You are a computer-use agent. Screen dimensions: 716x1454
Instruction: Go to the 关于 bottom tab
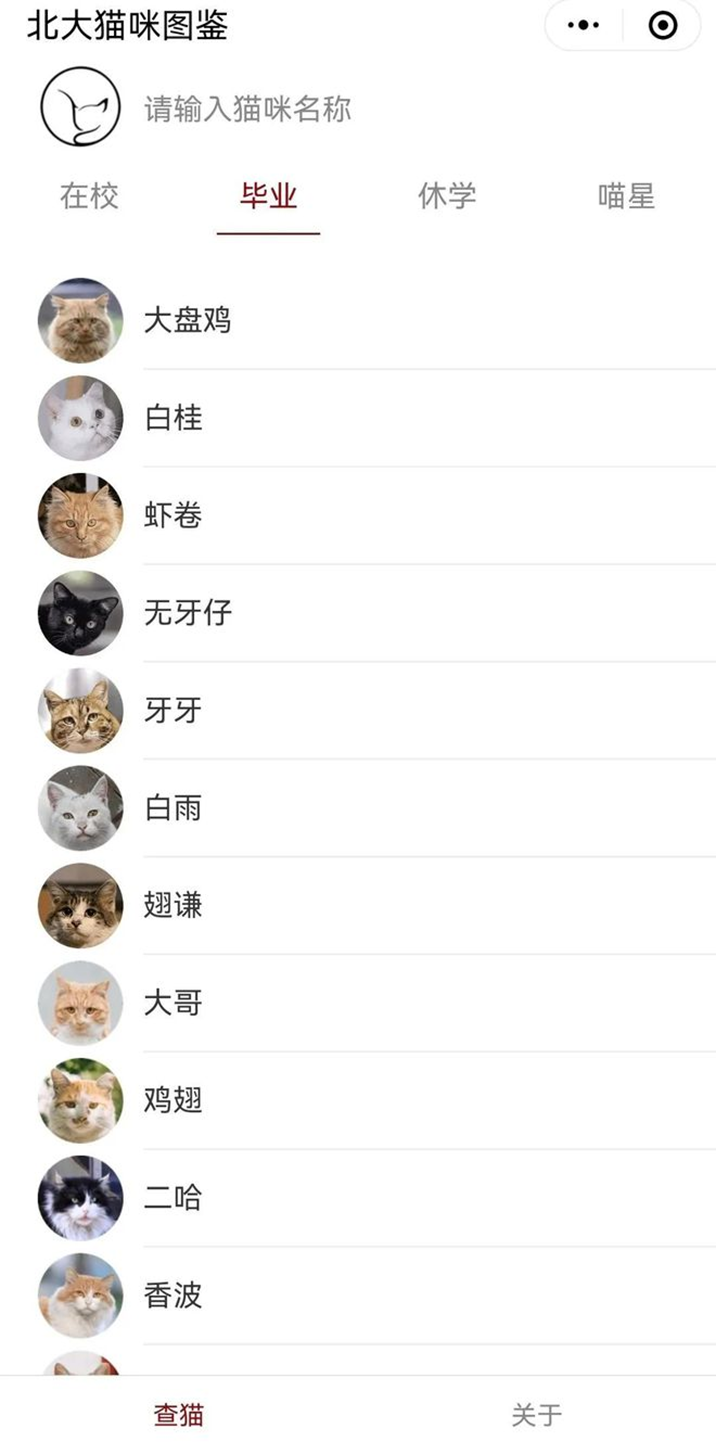pyautogui.click(x=537, y=1415)
